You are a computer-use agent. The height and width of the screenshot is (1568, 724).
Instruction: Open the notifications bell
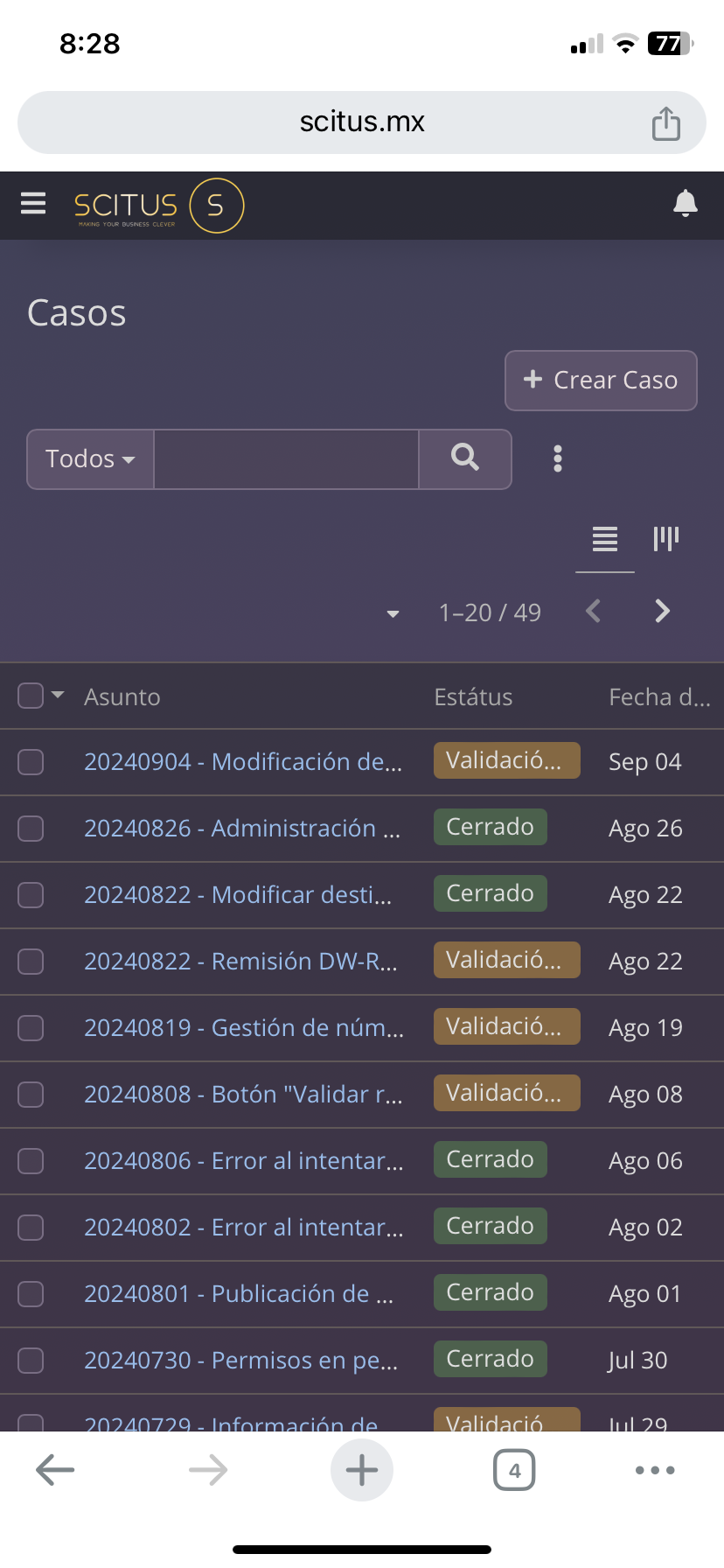(x=686, y=203)
